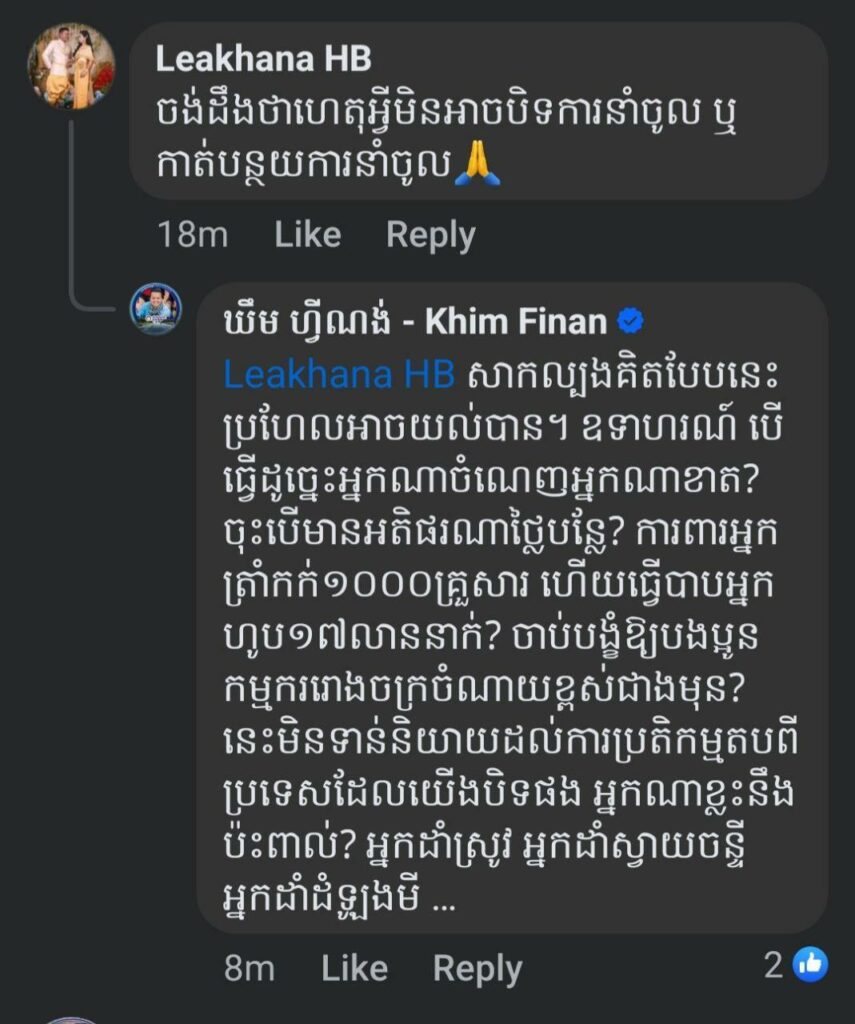Image resolution: width=855 pixels, height=1024 pixels.
Task: Open Leakhana HB's profile picture
Action: click(x=71, y=66)
